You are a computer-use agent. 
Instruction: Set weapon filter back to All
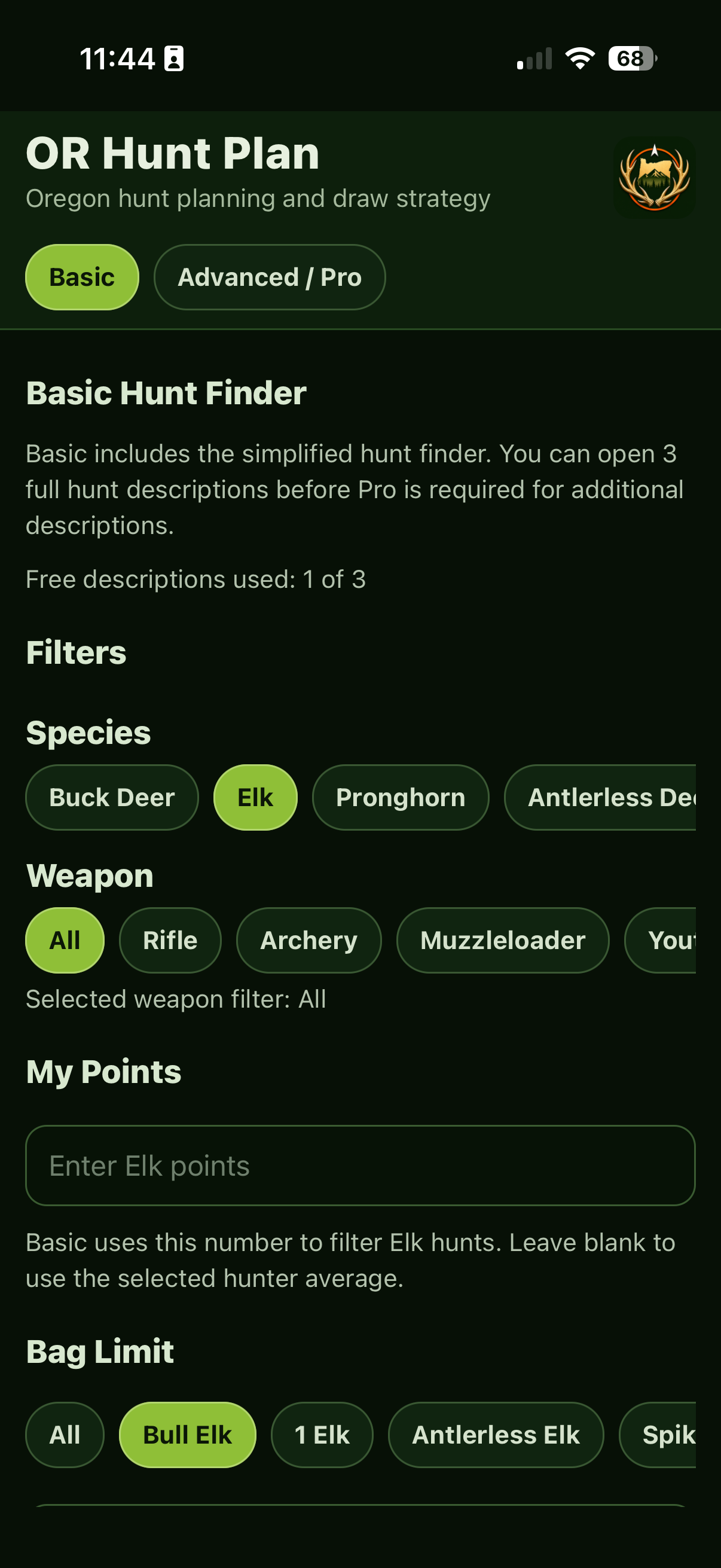click(x=65, y=940)
